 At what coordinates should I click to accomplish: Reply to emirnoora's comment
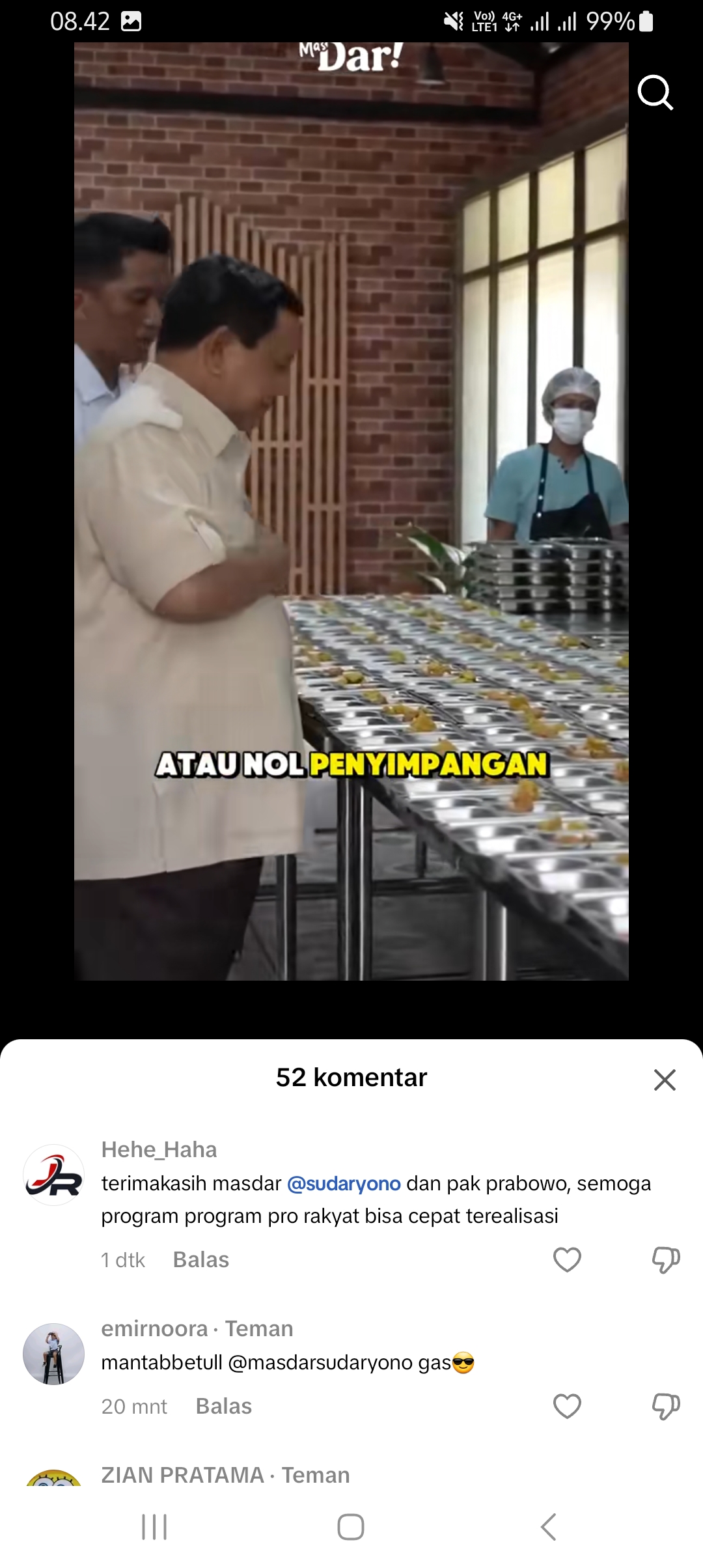click(x=224, y=1406)
